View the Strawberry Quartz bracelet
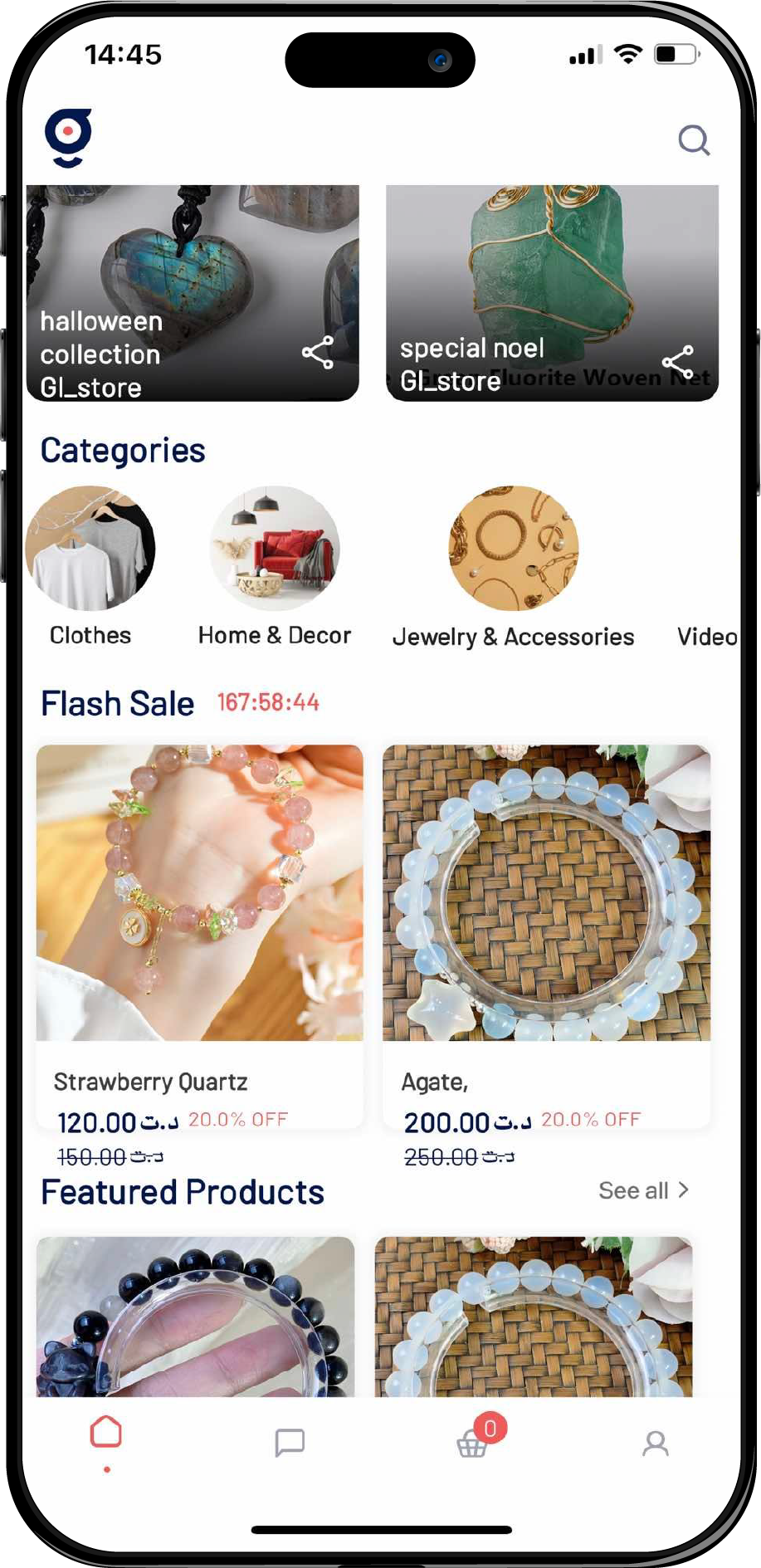 pyautogui.click(x=199, y=892)
